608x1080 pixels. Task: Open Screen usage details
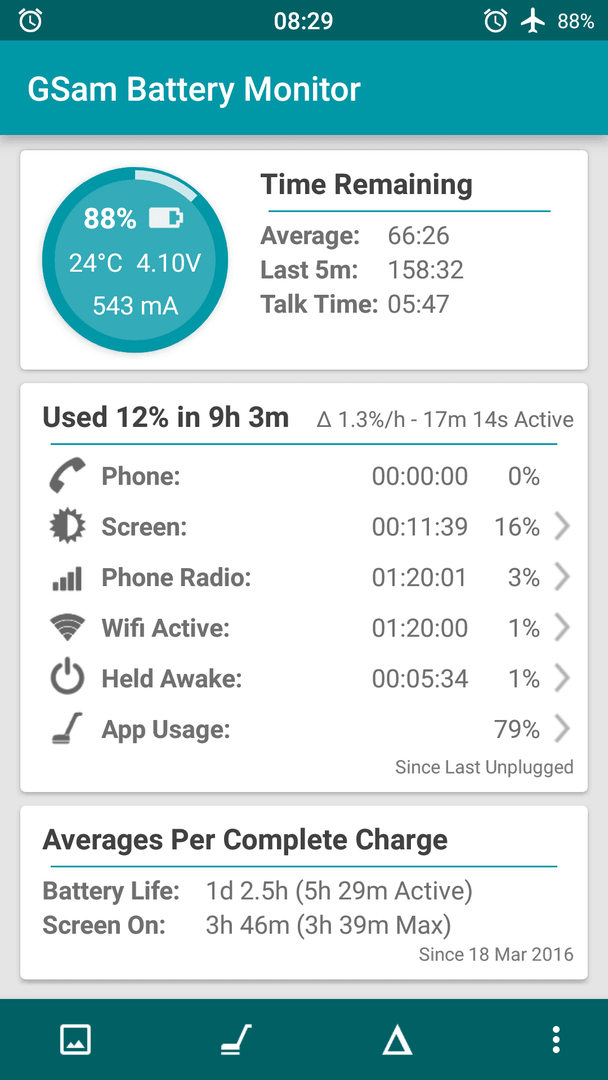click(x=304, y=528)
